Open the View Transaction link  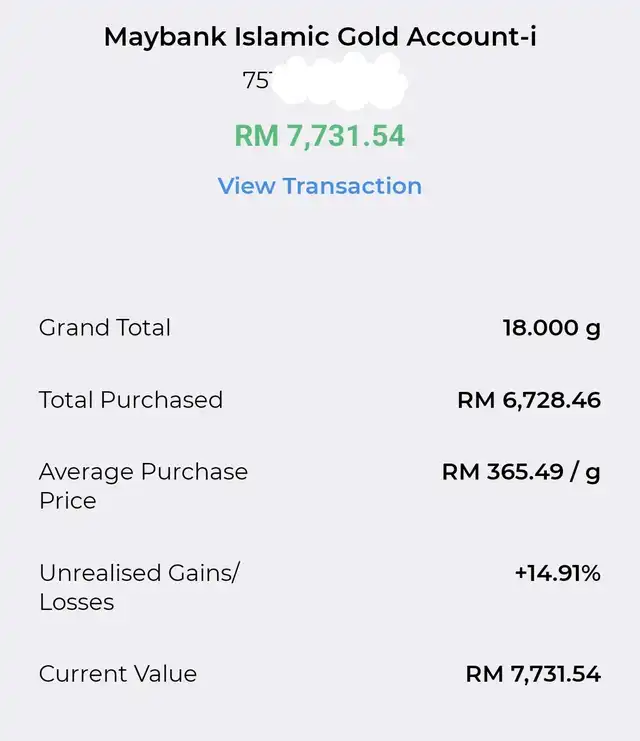[x=320, y=186]
